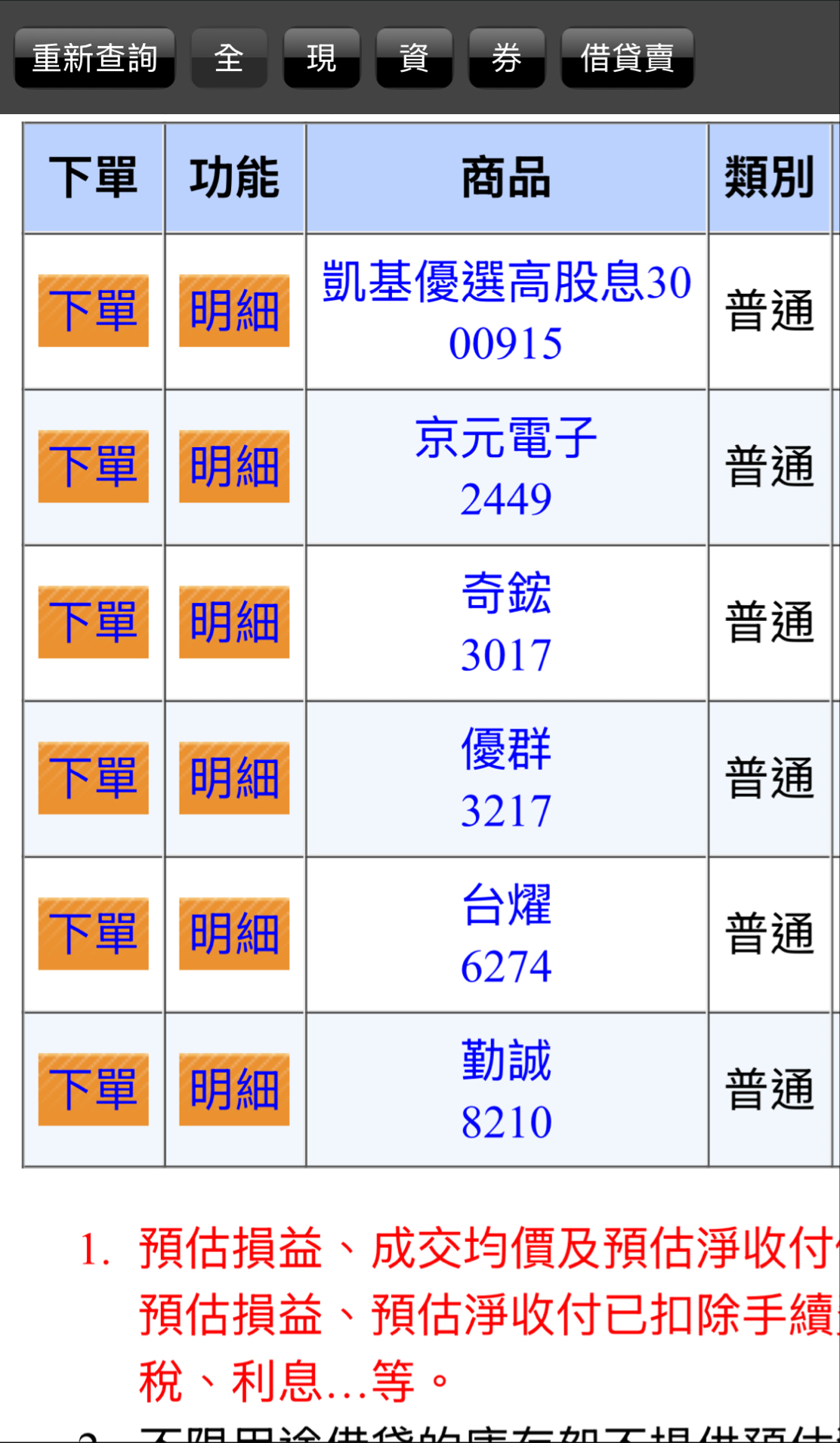Show only 資 holdings

click(x=414, y=58)
